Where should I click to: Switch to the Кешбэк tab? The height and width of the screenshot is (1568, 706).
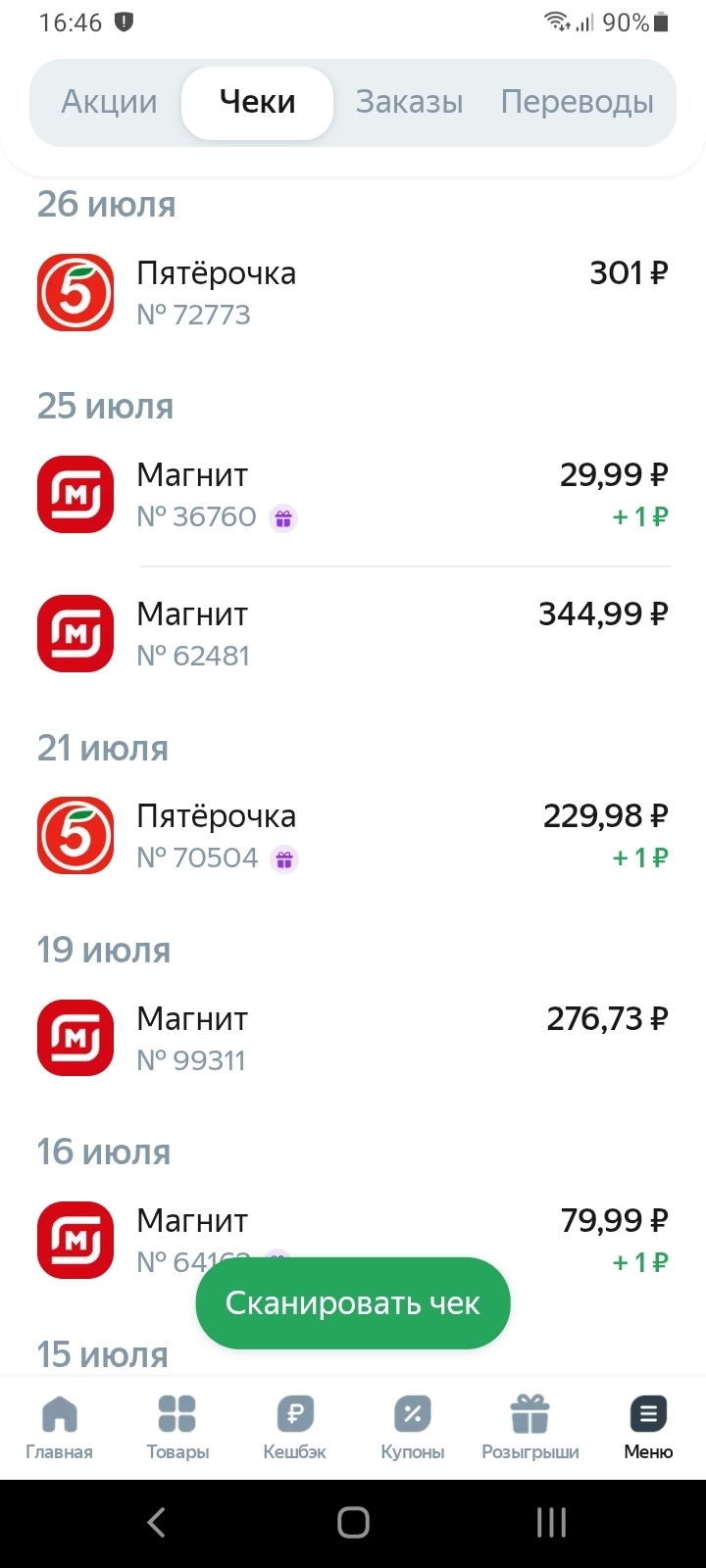tap(294, 1428)
